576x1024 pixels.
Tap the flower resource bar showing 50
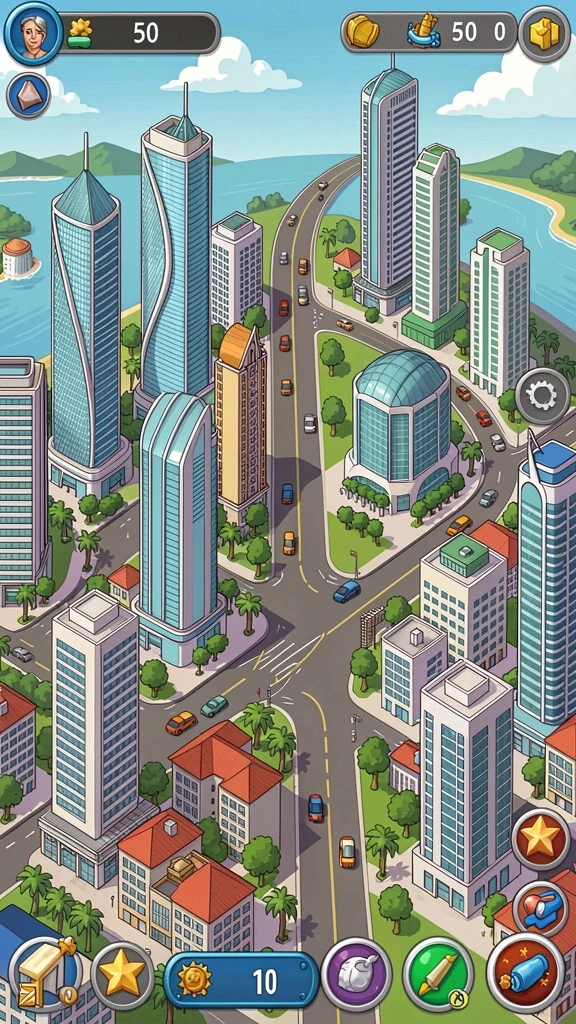pyautogui.click(x=142, y=33)
